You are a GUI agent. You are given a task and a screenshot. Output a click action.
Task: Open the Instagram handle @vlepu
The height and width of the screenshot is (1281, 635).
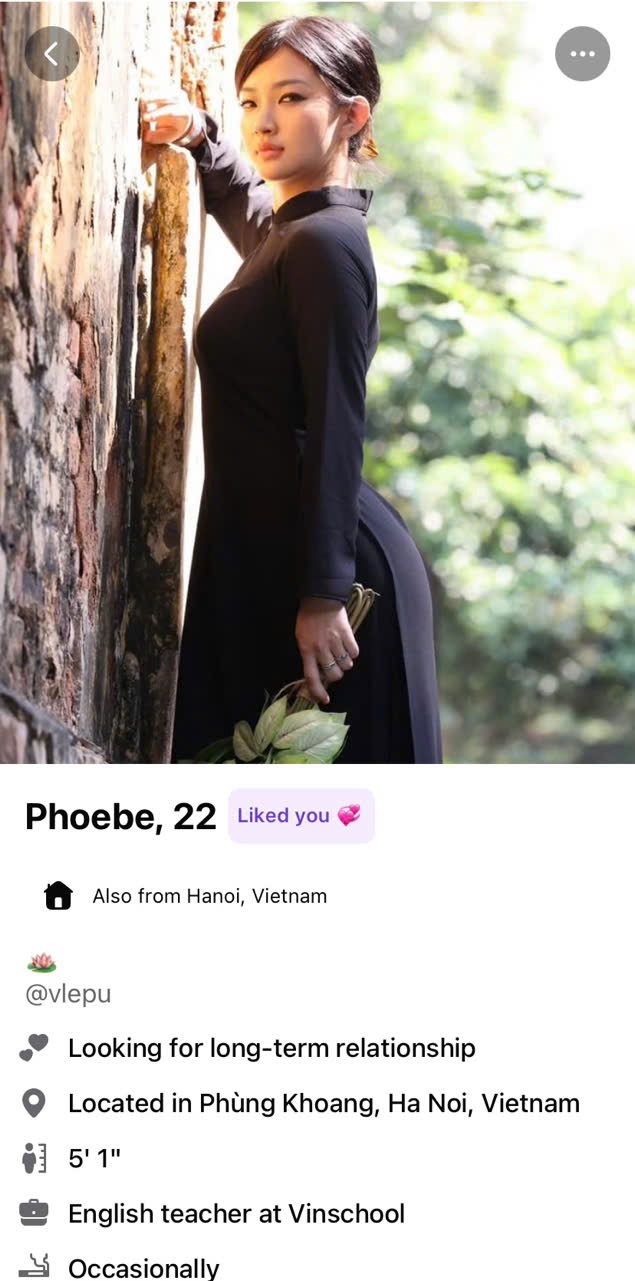[68, 994]
